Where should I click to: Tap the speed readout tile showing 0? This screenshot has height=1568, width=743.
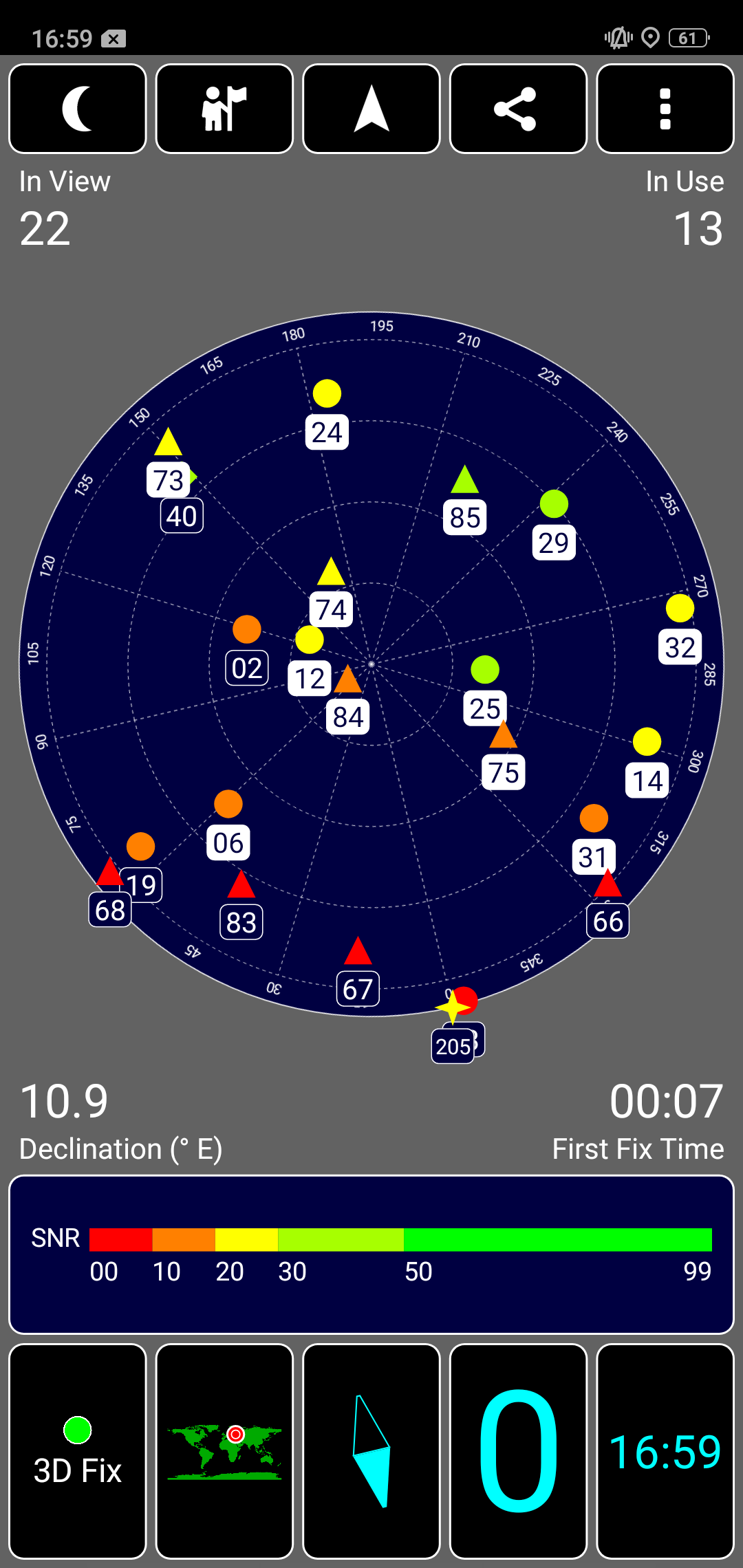pyautogui.click(x=518, y=1451)
